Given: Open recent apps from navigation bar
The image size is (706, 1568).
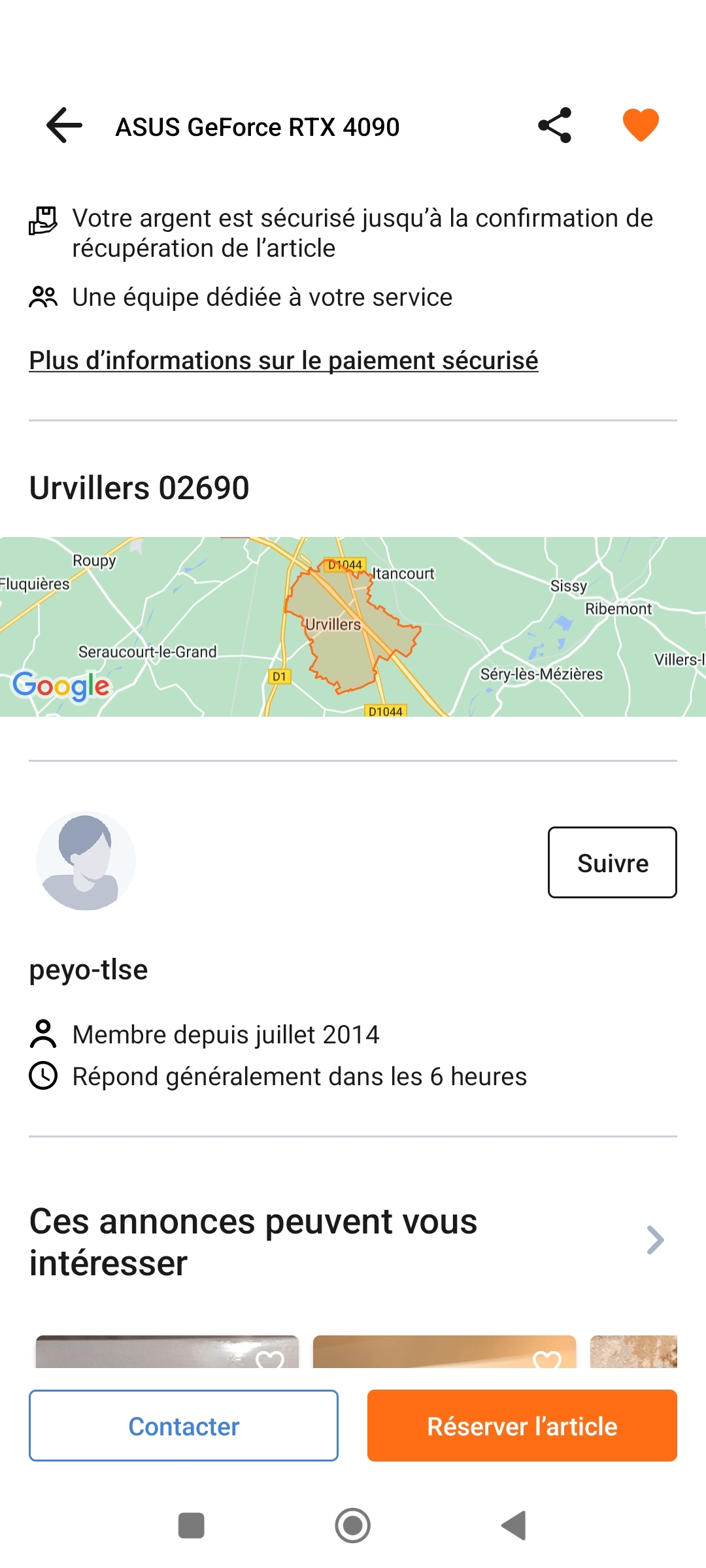Looking at the screenshot, I should (x=192, y=1526).
